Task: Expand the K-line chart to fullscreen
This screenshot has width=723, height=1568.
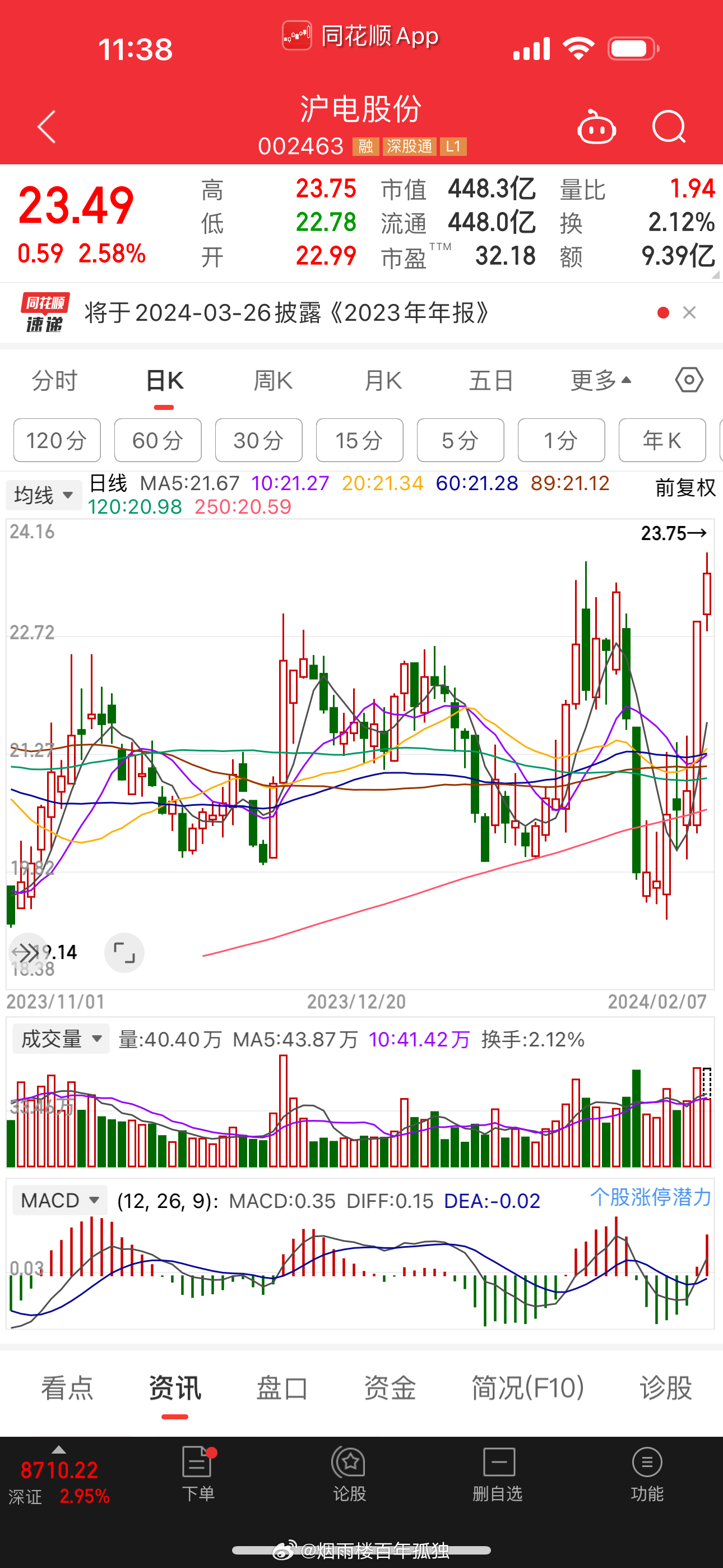Action: pos(124,953)
